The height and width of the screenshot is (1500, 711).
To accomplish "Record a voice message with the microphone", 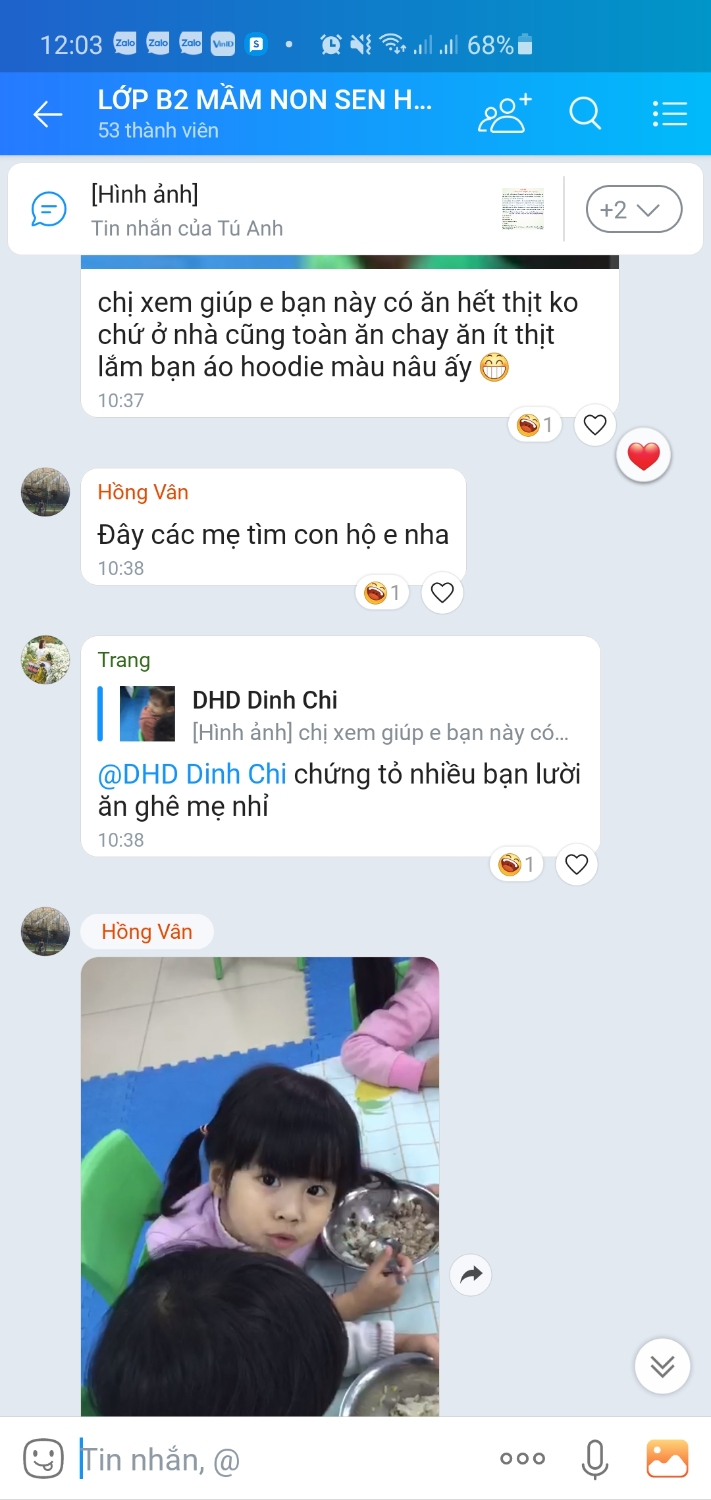I will tap(595, 1459).
